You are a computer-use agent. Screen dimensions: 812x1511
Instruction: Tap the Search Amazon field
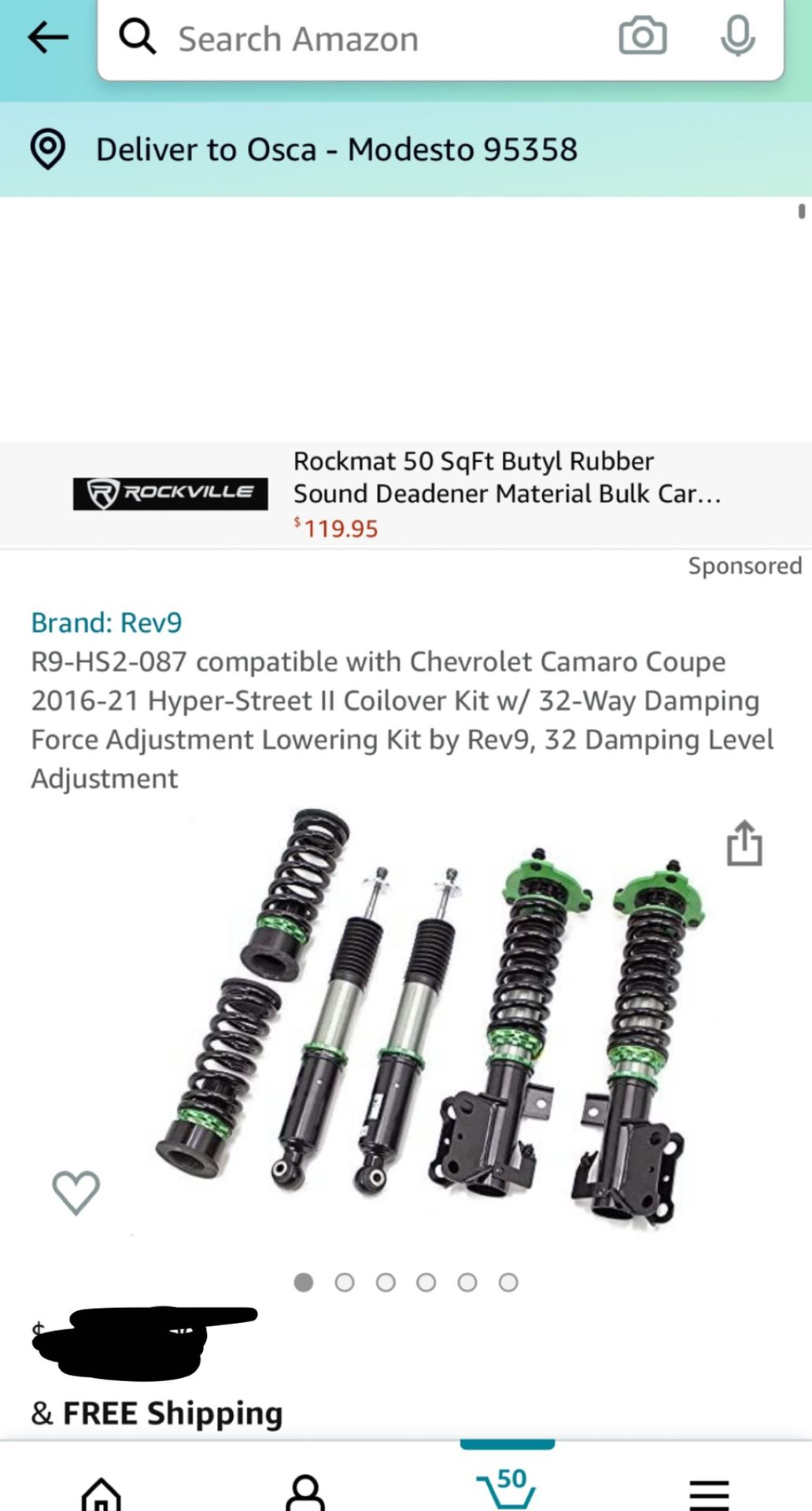(354, 39)
